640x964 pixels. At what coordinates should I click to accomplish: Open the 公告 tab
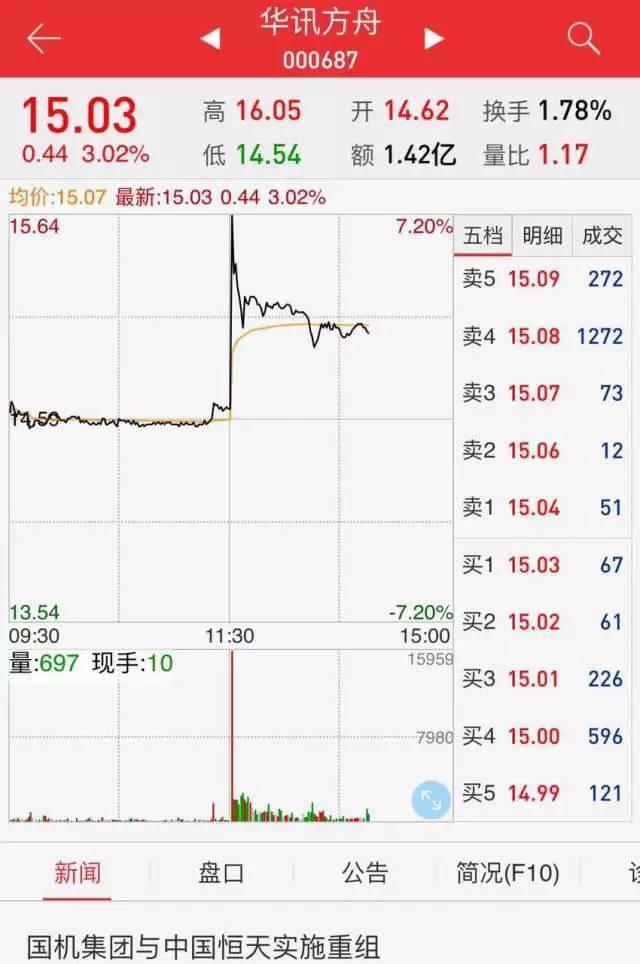click(x=364, y=873)
